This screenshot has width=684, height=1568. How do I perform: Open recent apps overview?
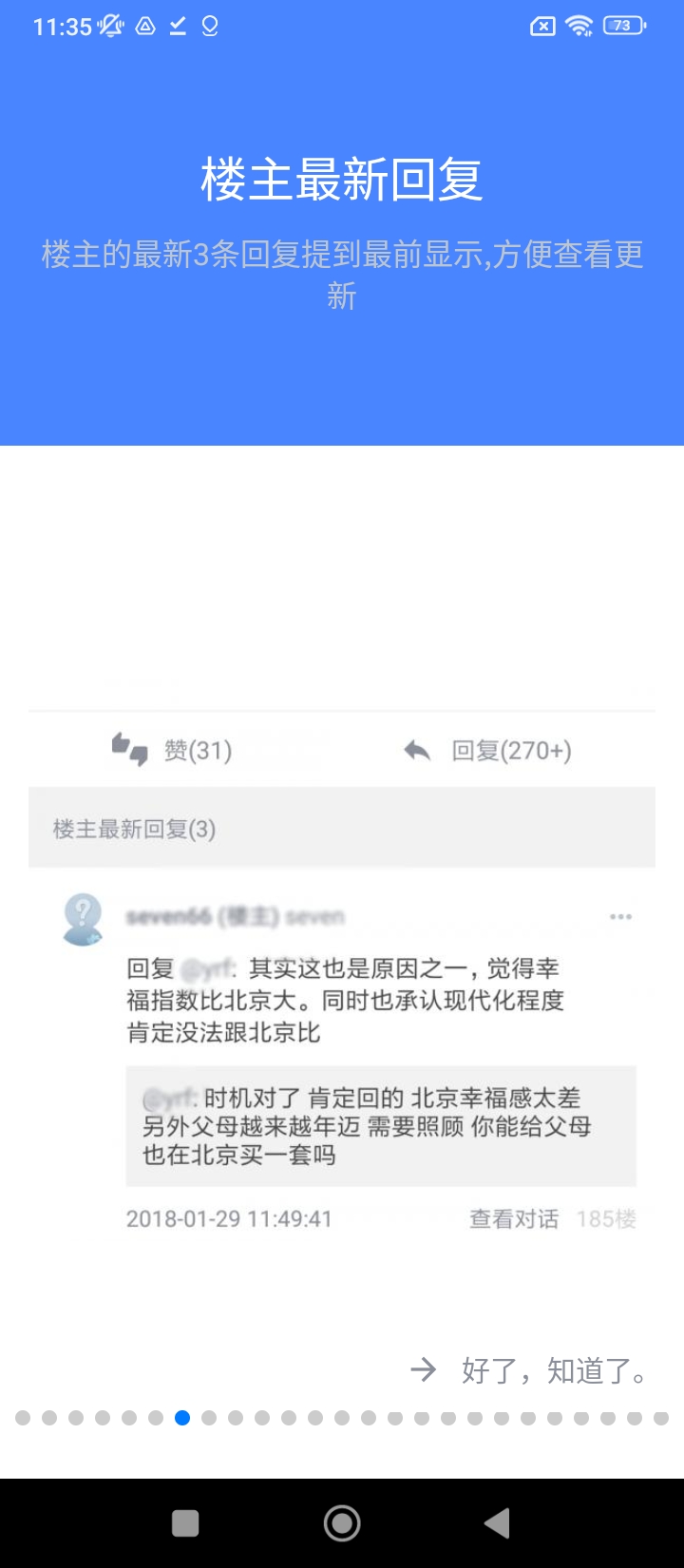click(185, 1523)
